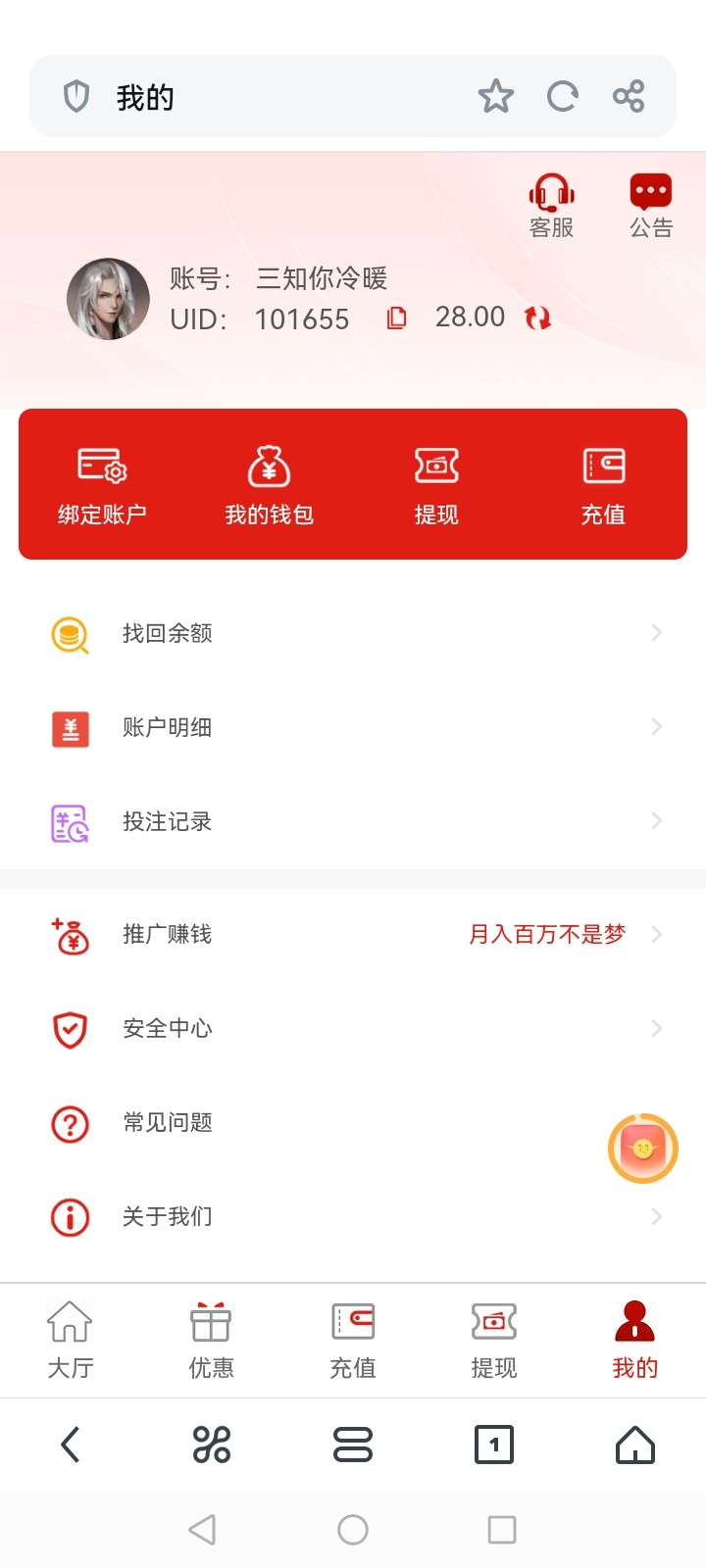Viewport: 706px width, 1568px height.
Task: Copy the UID 101655
Action: tap(396, 318)
